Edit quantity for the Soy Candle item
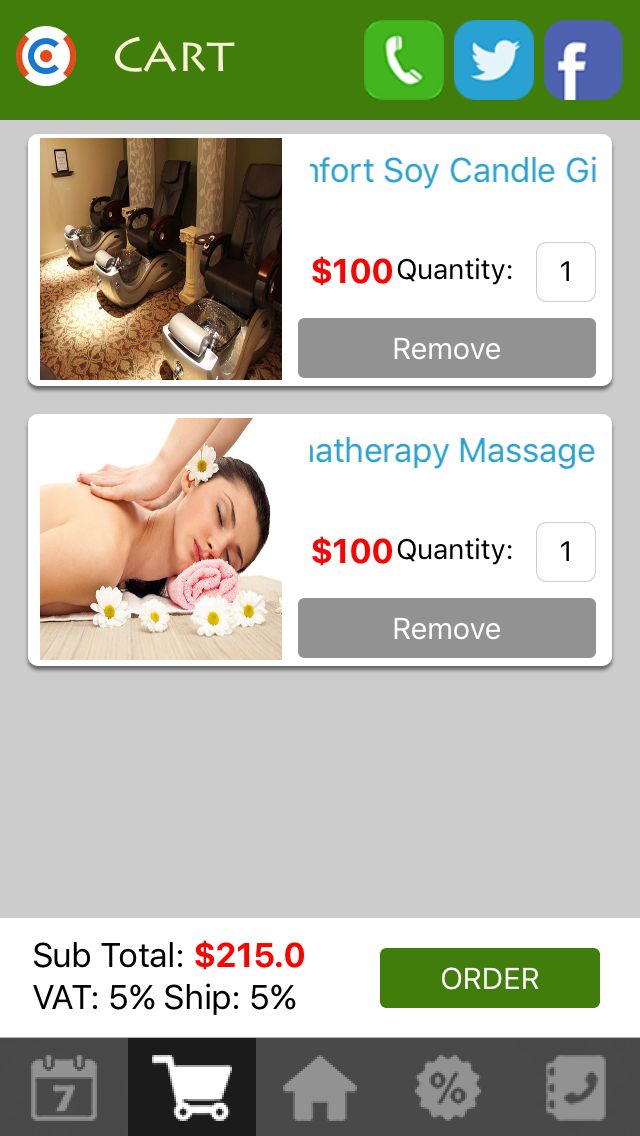640x1136 pixels. pos(566,272)
